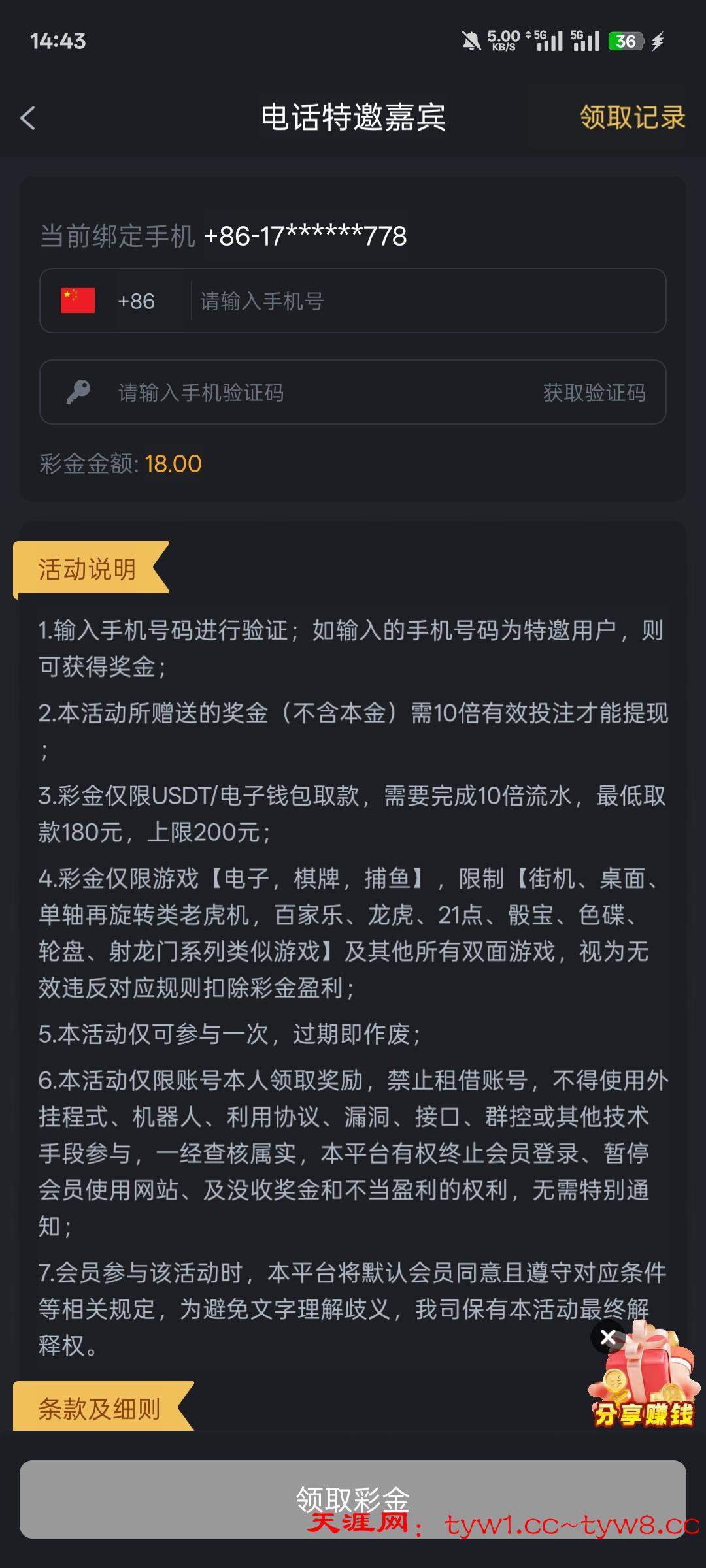The width and height of the screenshot is (706, 1568).
Task: Dismiss the 分享赚钱 floating gift
Action: coord(608,1337)
